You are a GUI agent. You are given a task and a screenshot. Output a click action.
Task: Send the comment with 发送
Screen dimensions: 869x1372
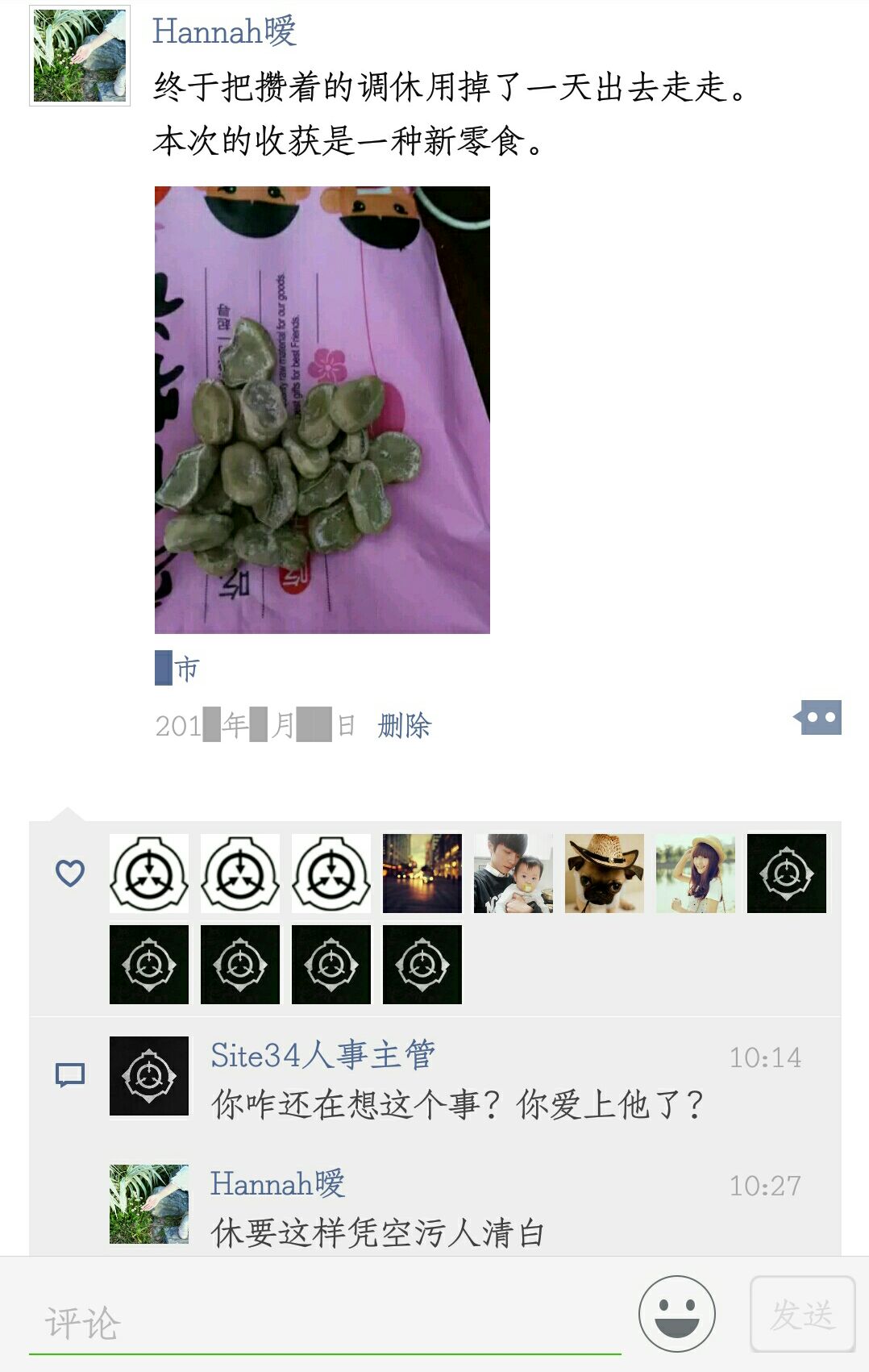coord(801,1314)
